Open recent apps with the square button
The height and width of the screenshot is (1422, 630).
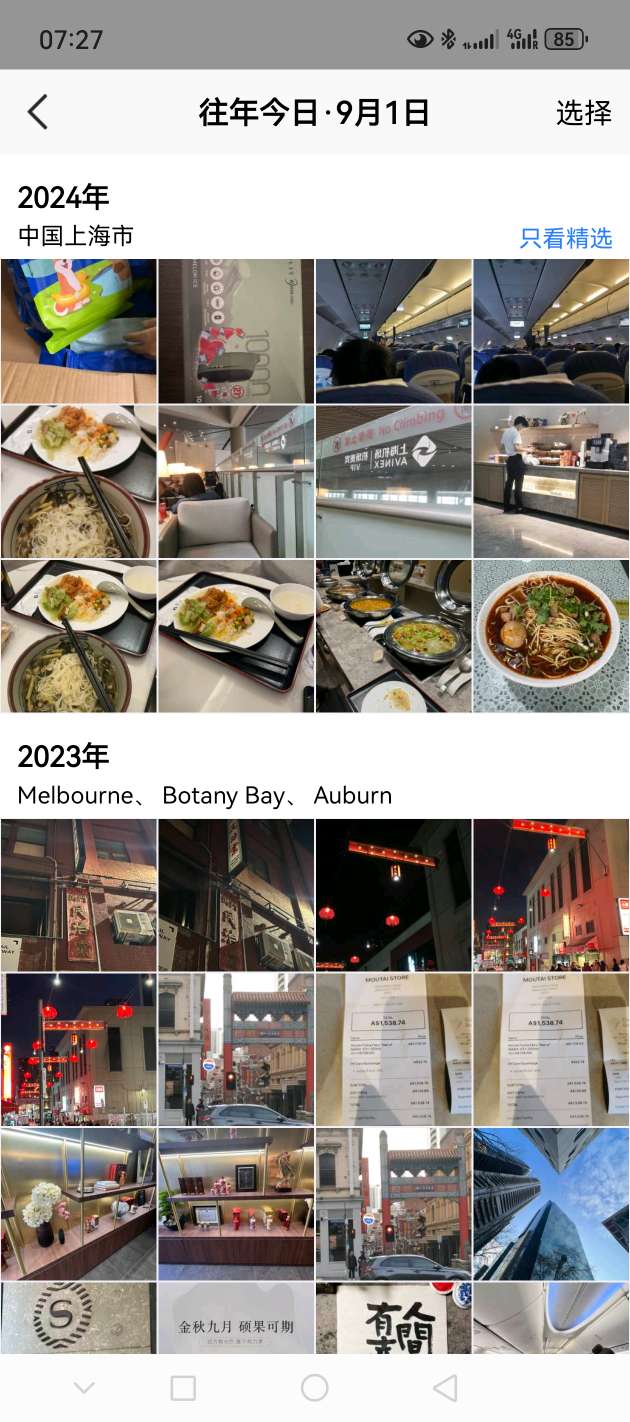click(x=183, y=1387)
